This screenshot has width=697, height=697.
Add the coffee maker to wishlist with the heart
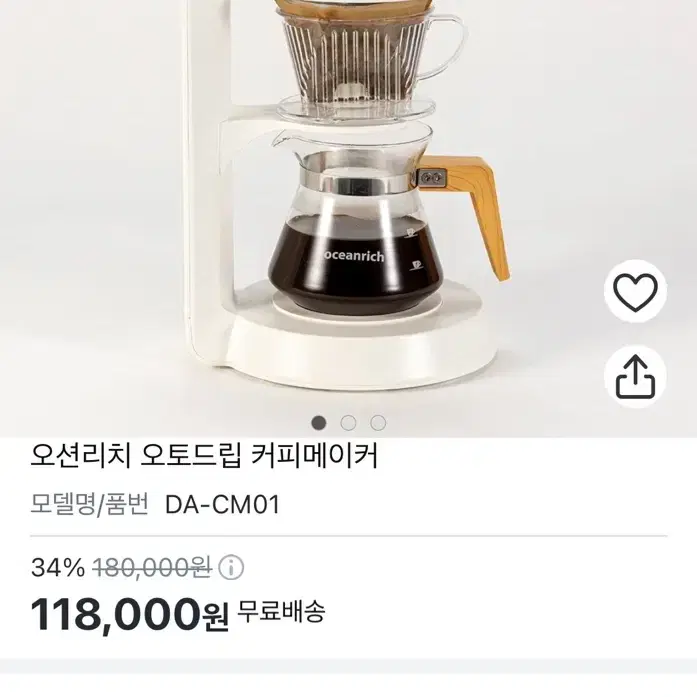(636, 292)
